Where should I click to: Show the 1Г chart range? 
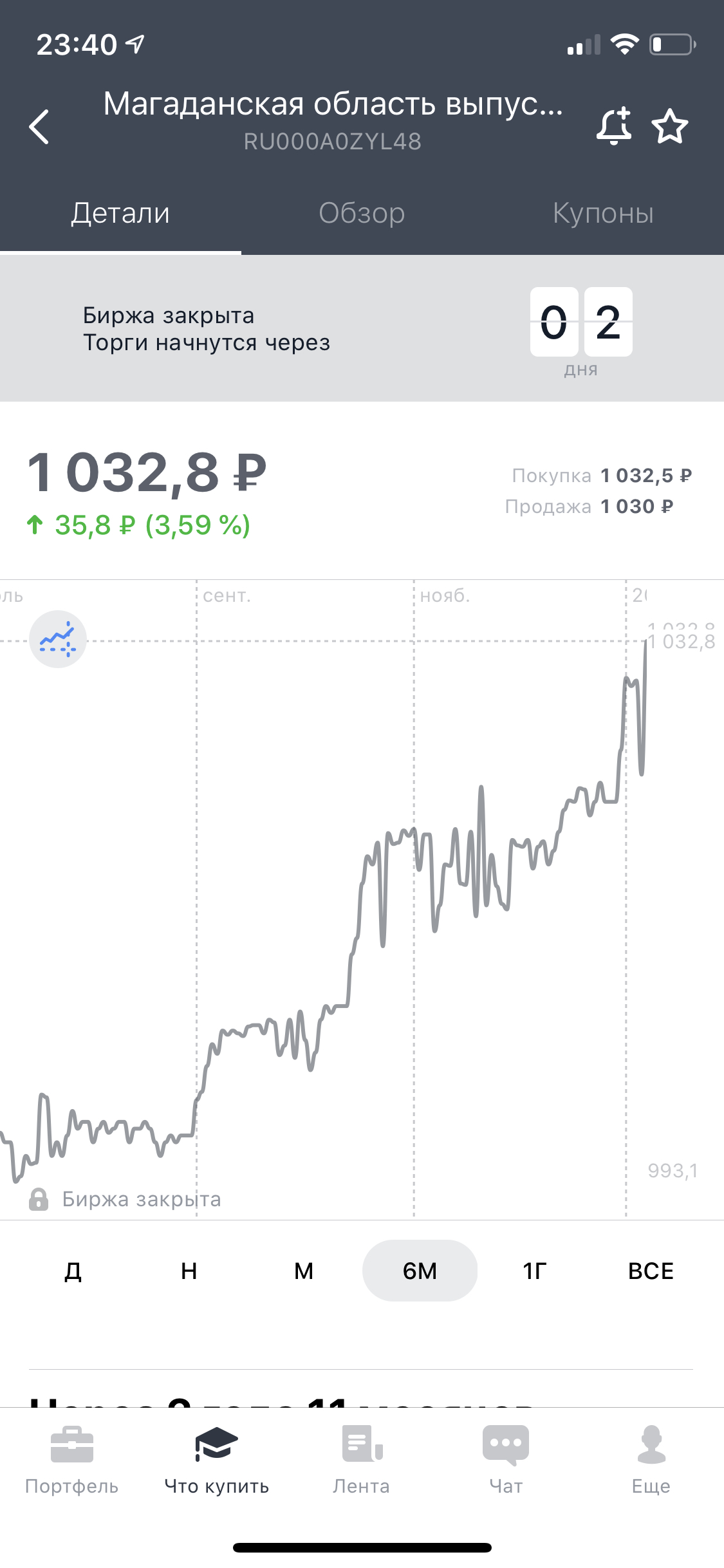[x=535, y=1271]
